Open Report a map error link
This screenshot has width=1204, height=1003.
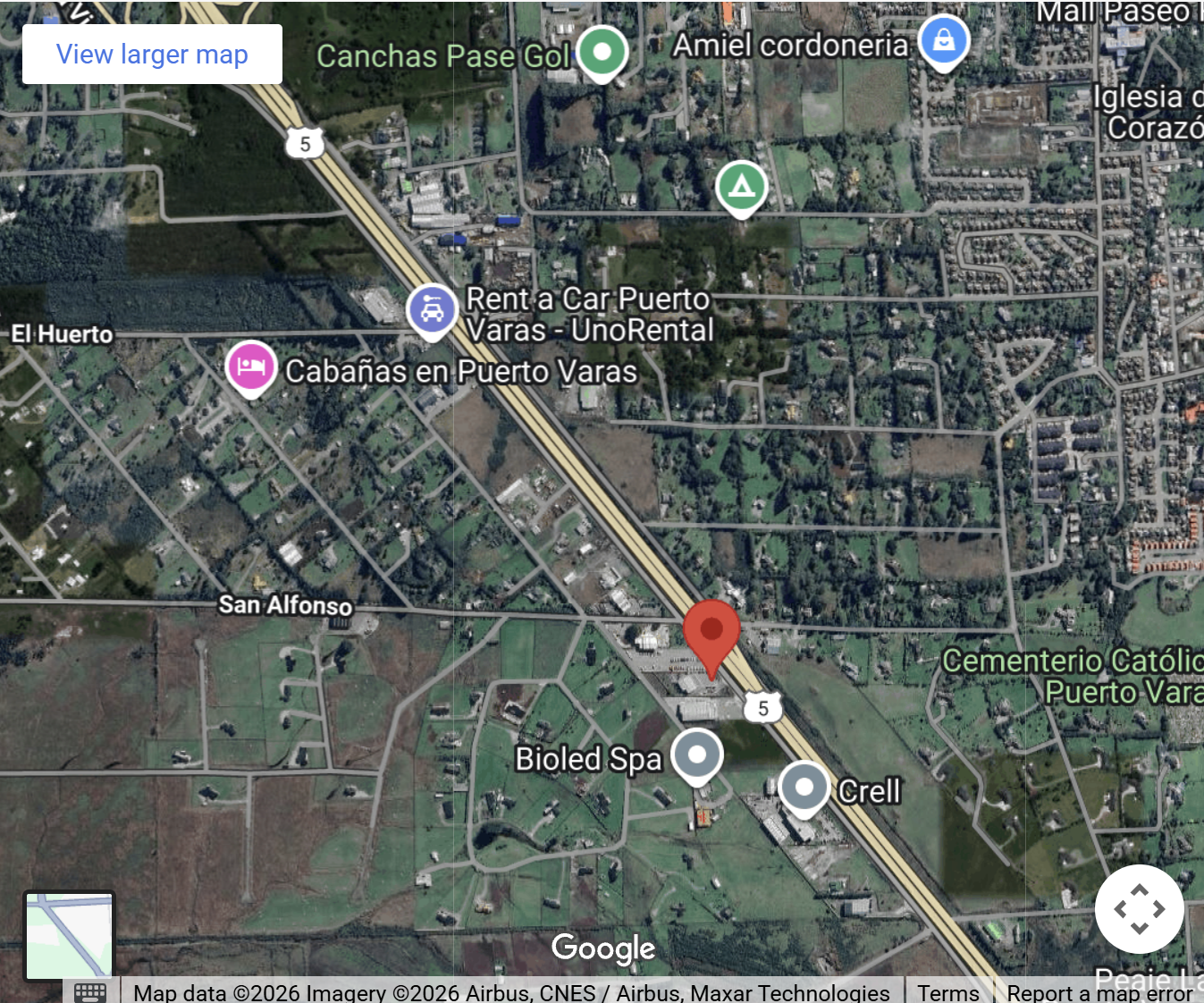(x=1099, y=992)
